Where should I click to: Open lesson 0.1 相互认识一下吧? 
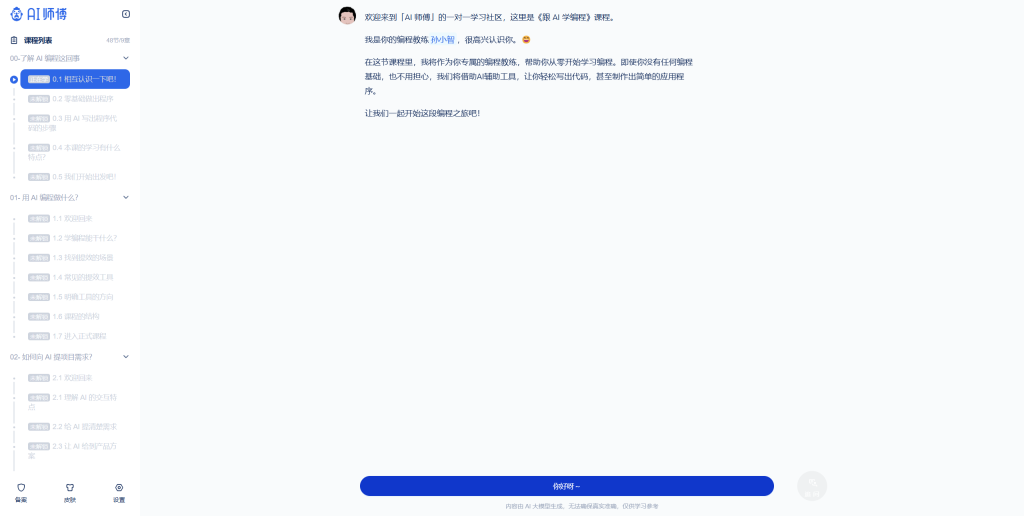point(75,79)
